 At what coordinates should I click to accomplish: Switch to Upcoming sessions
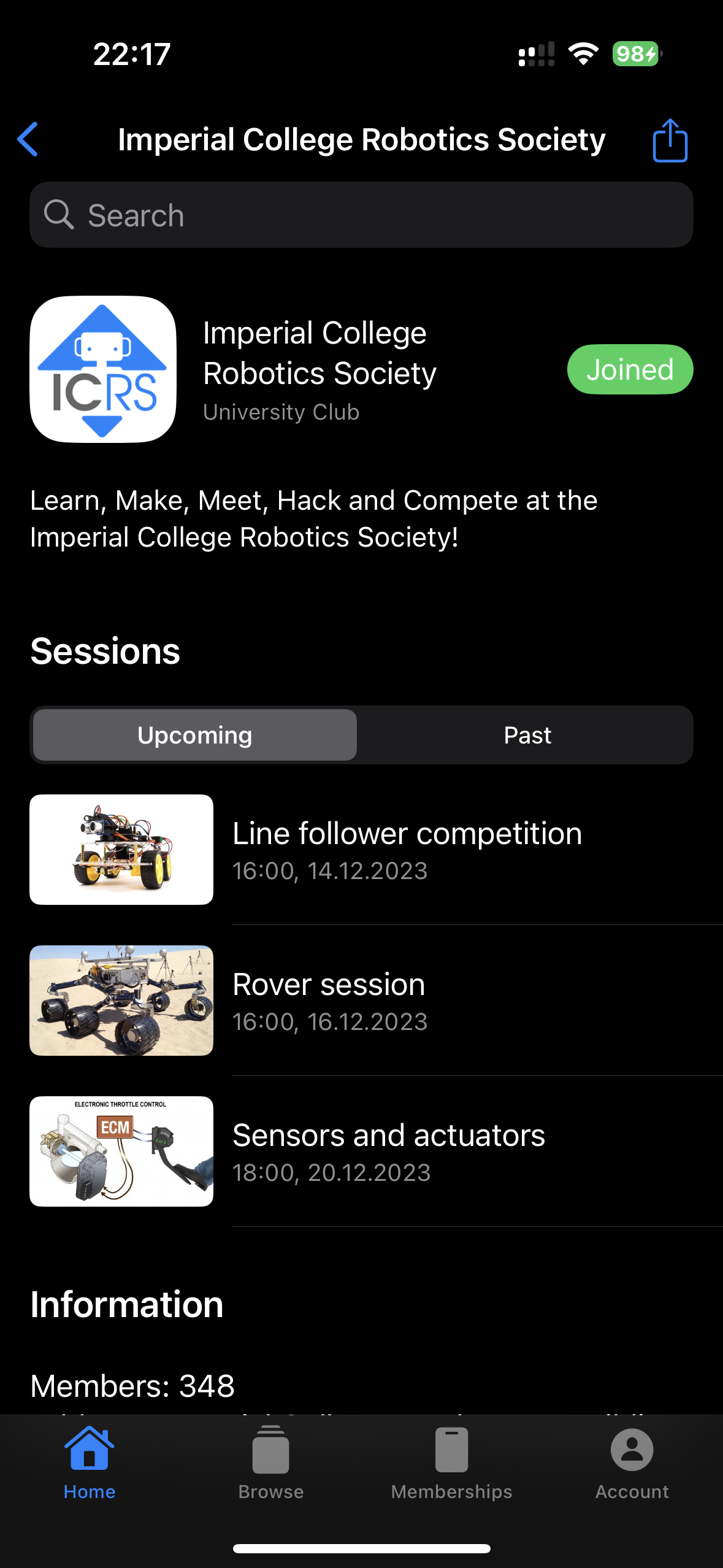[x=195, y=735]
